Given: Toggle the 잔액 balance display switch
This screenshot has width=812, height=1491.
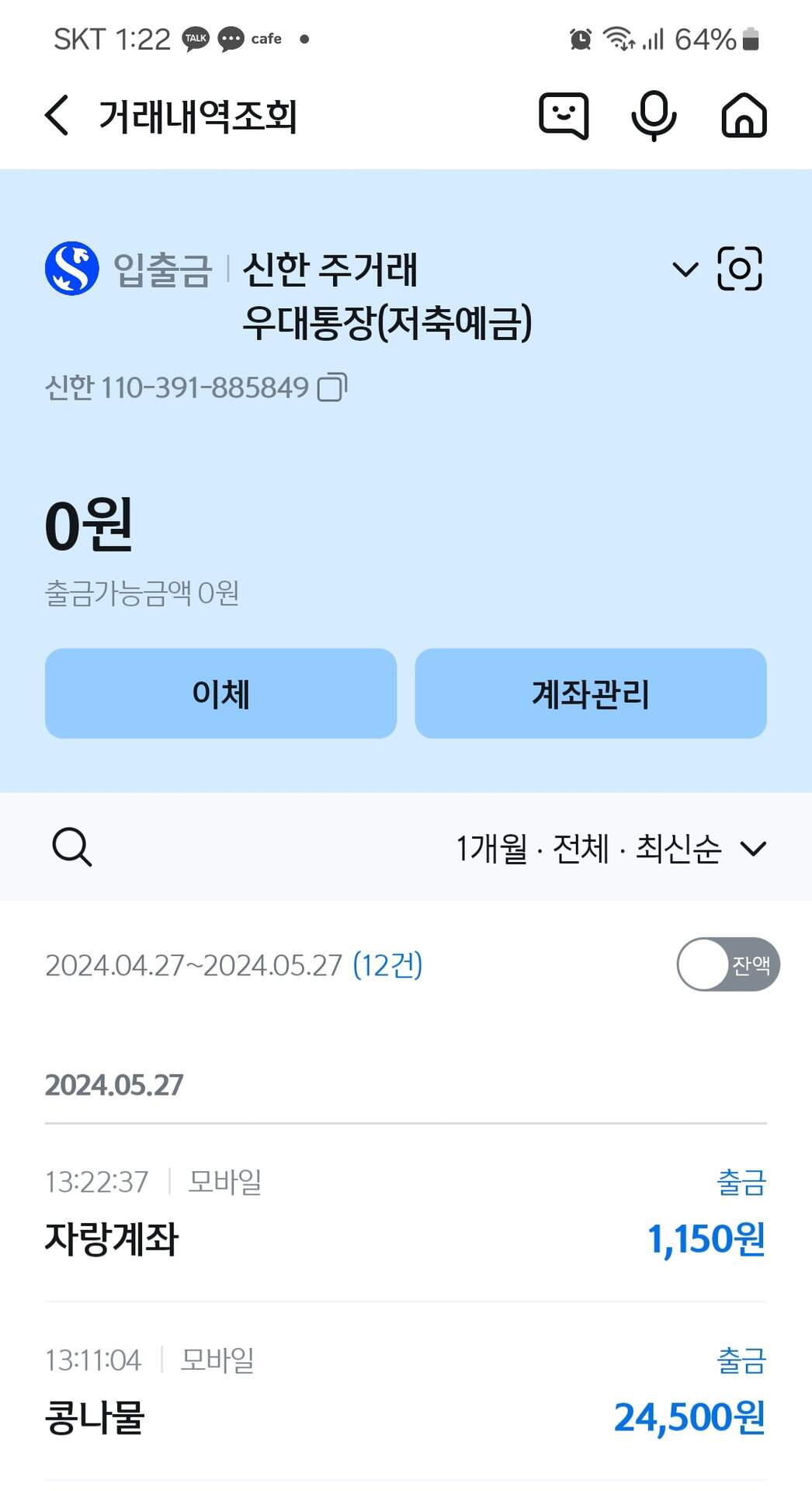Looking at the screenshot, I should tap(727, 964).
